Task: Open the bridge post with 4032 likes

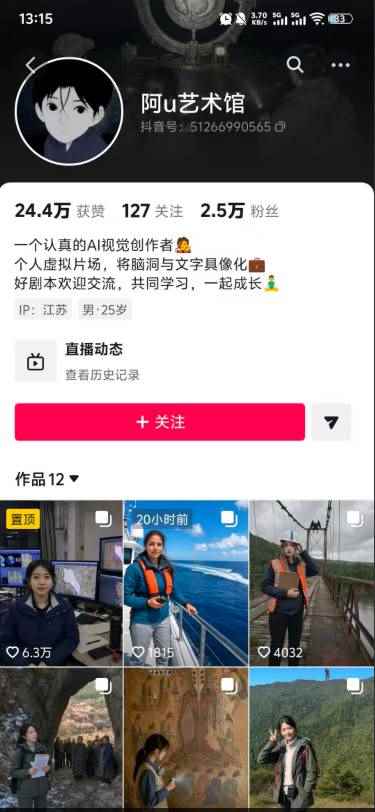Action: [x=312, y=583]
